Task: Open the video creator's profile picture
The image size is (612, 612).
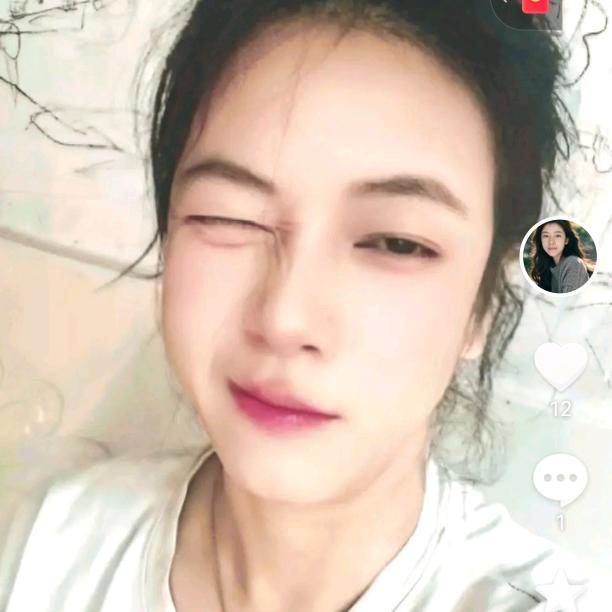Action: (x=559, y=256)
